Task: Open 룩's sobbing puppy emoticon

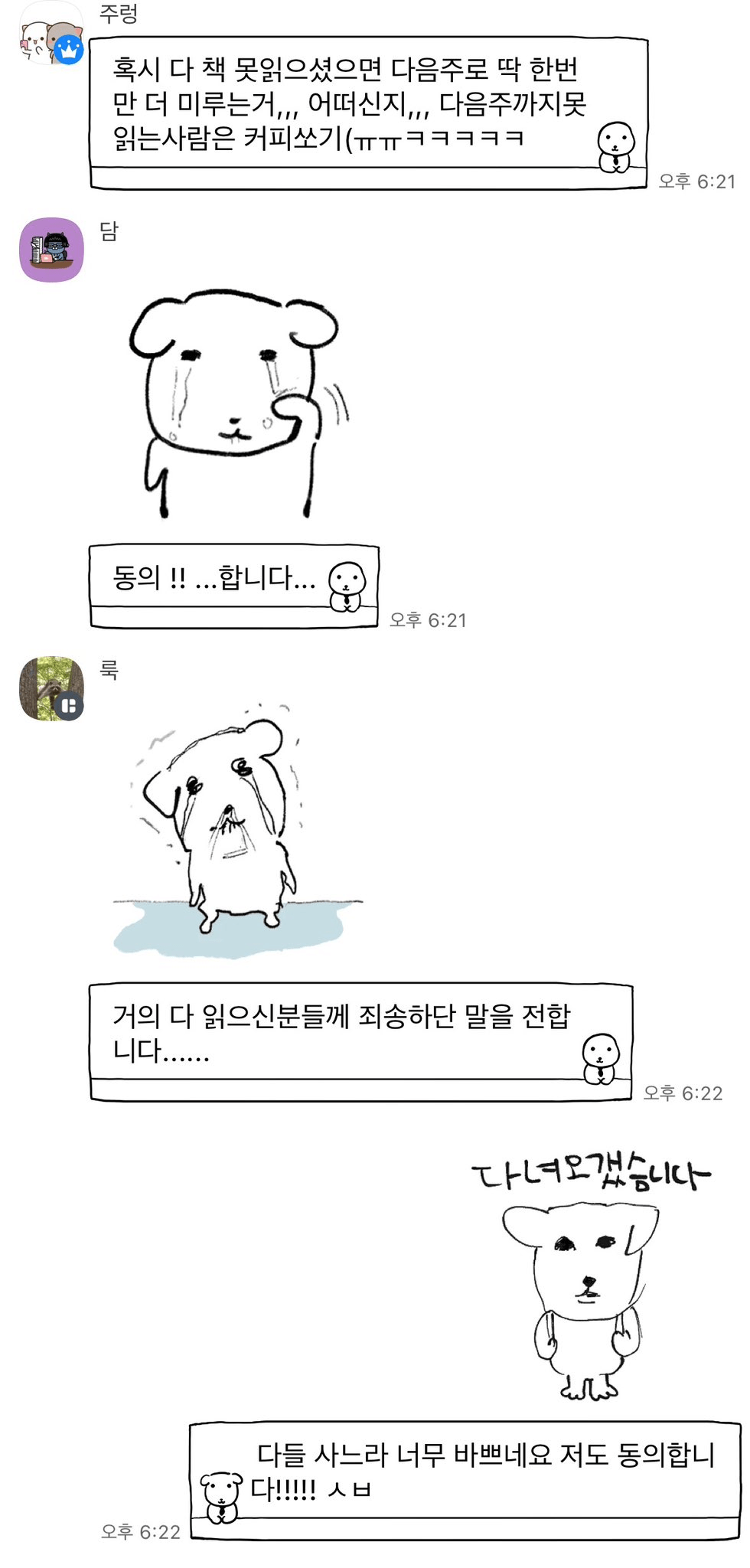Action: tap(237, 831)
